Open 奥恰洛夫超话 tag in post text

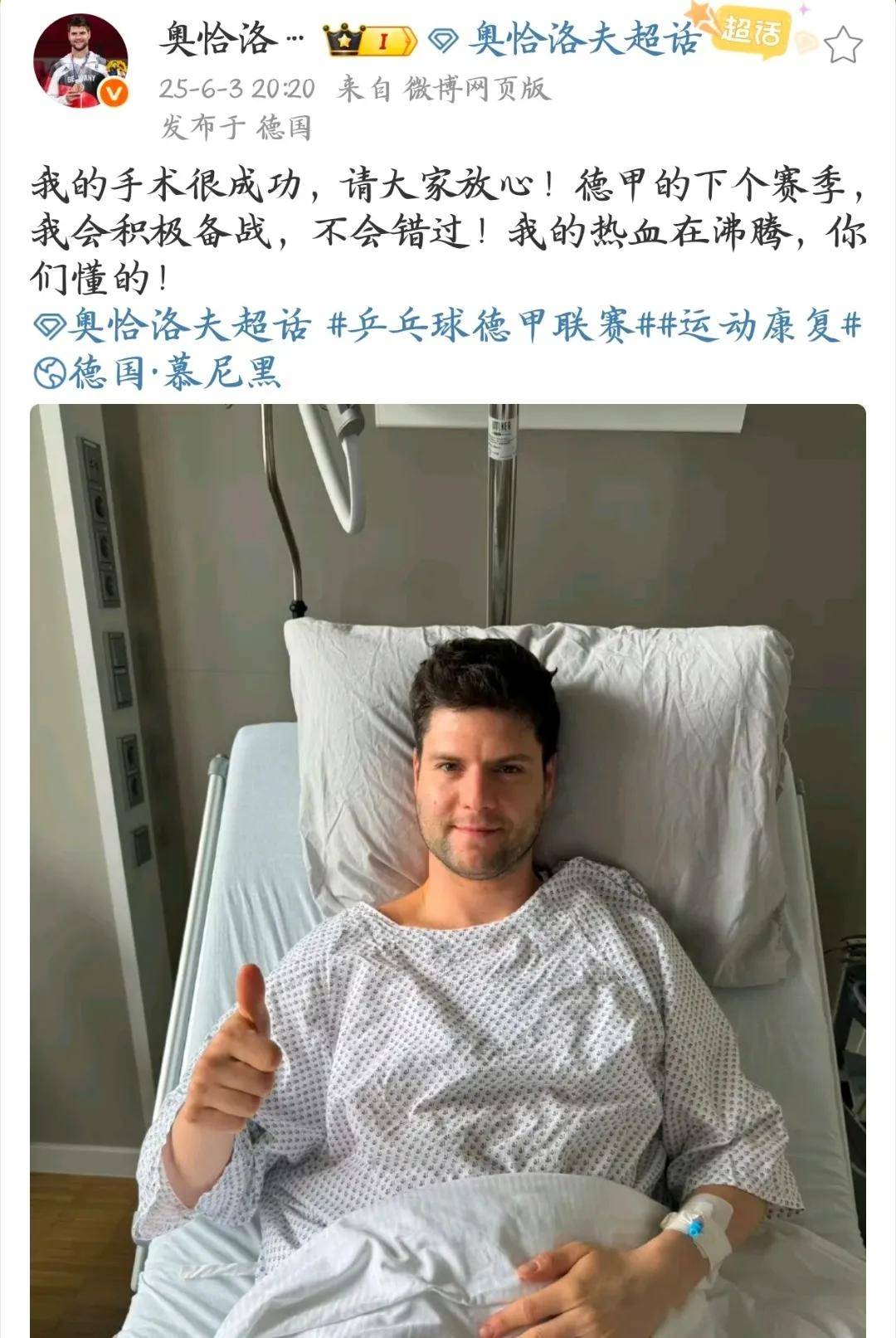[x=176, y=326]
